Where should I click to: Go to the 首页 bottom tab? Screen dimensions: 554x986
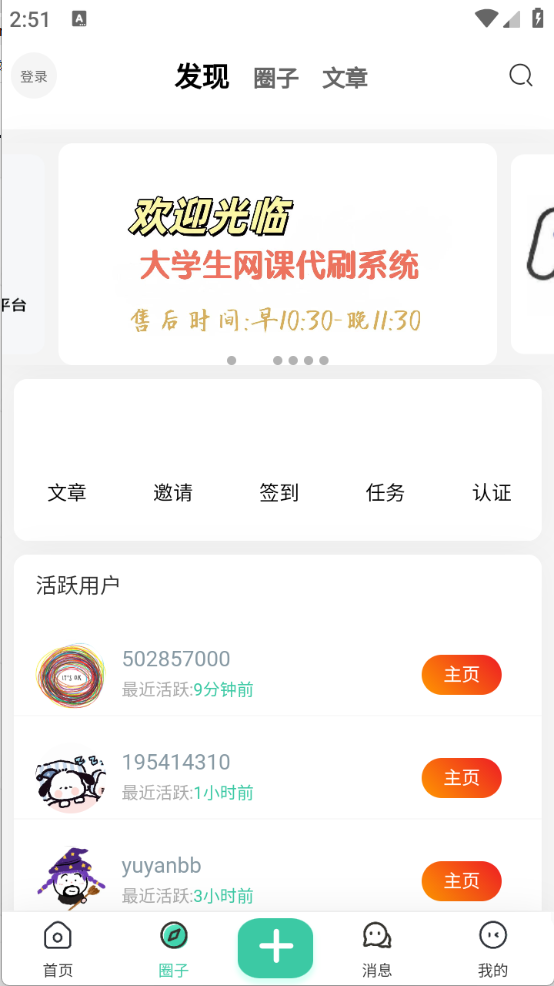click(58, 950)
